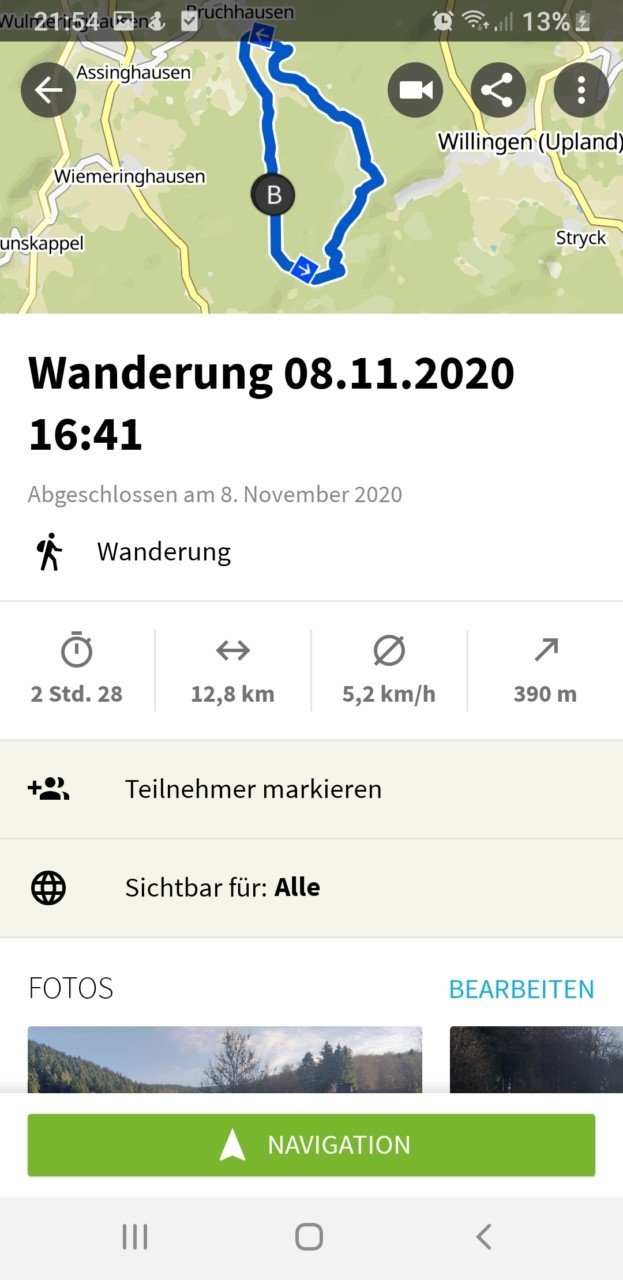Open the three-dot overflow menu
The image size is (623, 1280).
pyautogui.click(x=581, y=90)
